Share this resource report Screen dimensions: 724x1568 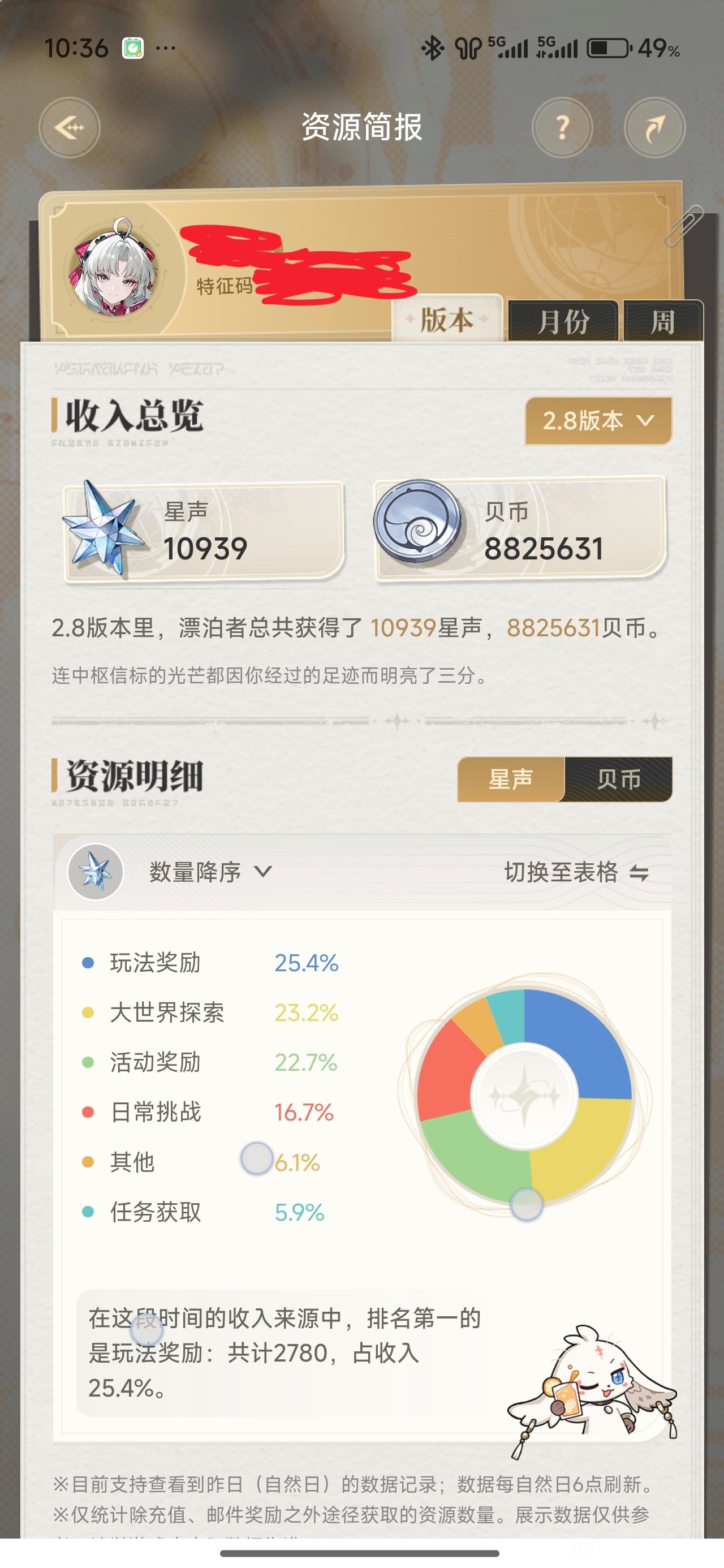click(654, 128)
